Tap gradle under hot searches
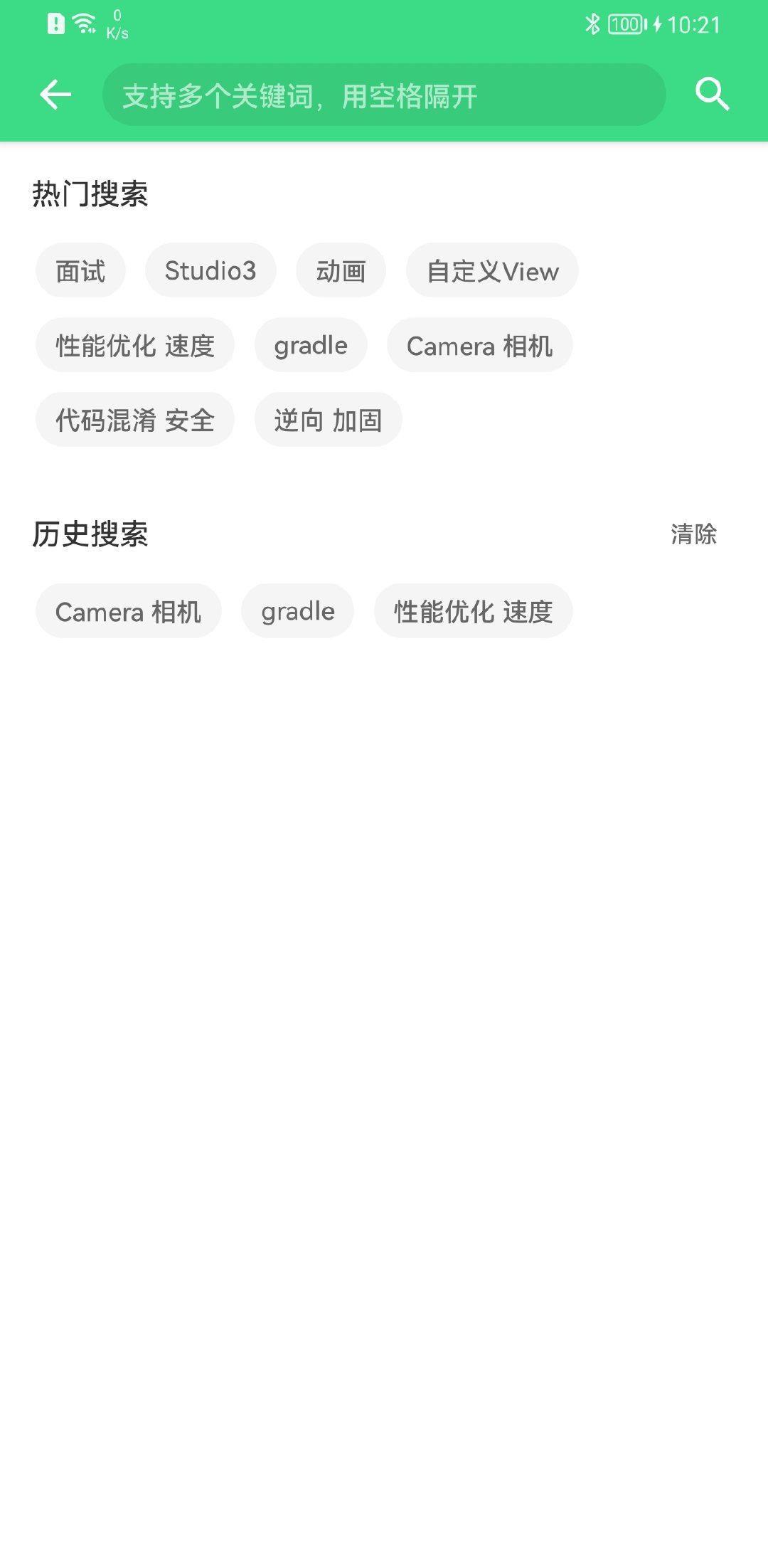Viewport: 768px width, 1568px height. [x=311, y=346]
